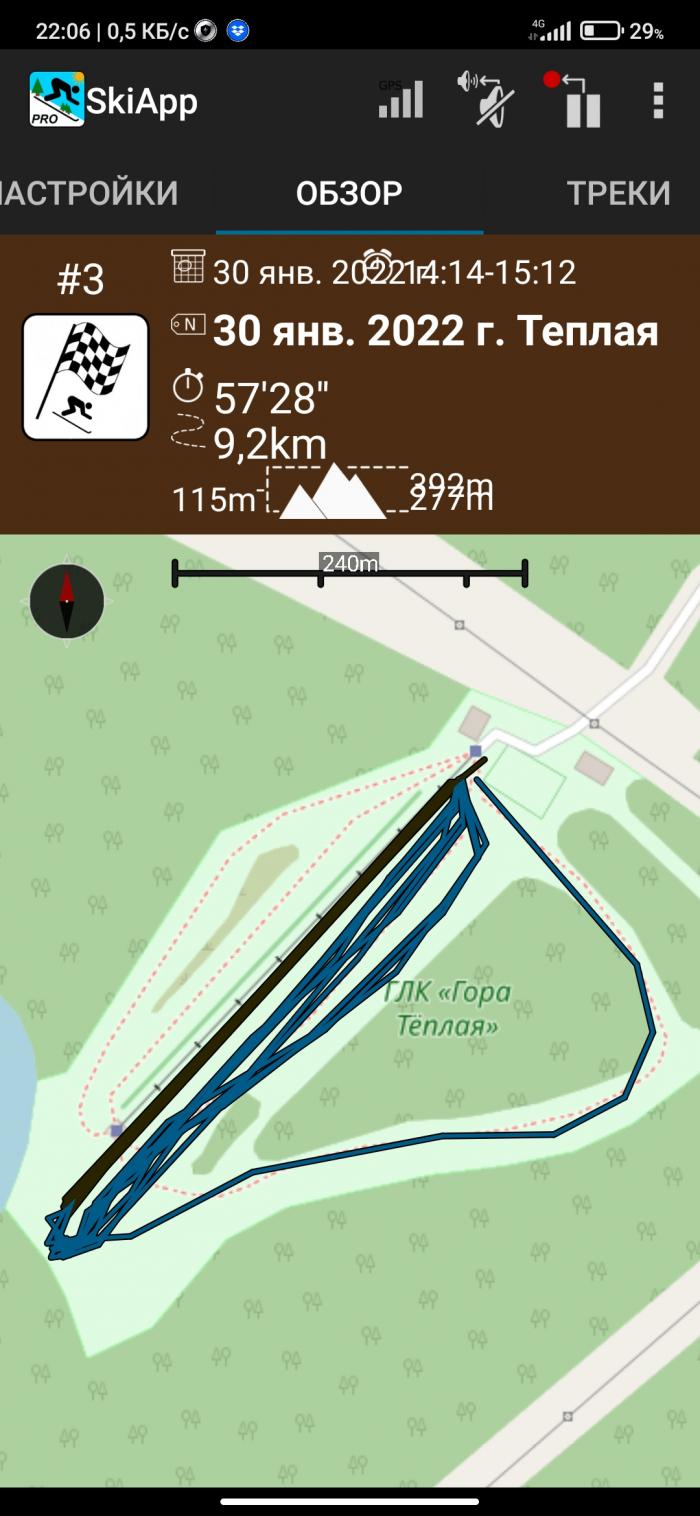The image size is (700, 1516).
Task: Open the three-dot overflow menu
Action: click(x=657, y=101)
